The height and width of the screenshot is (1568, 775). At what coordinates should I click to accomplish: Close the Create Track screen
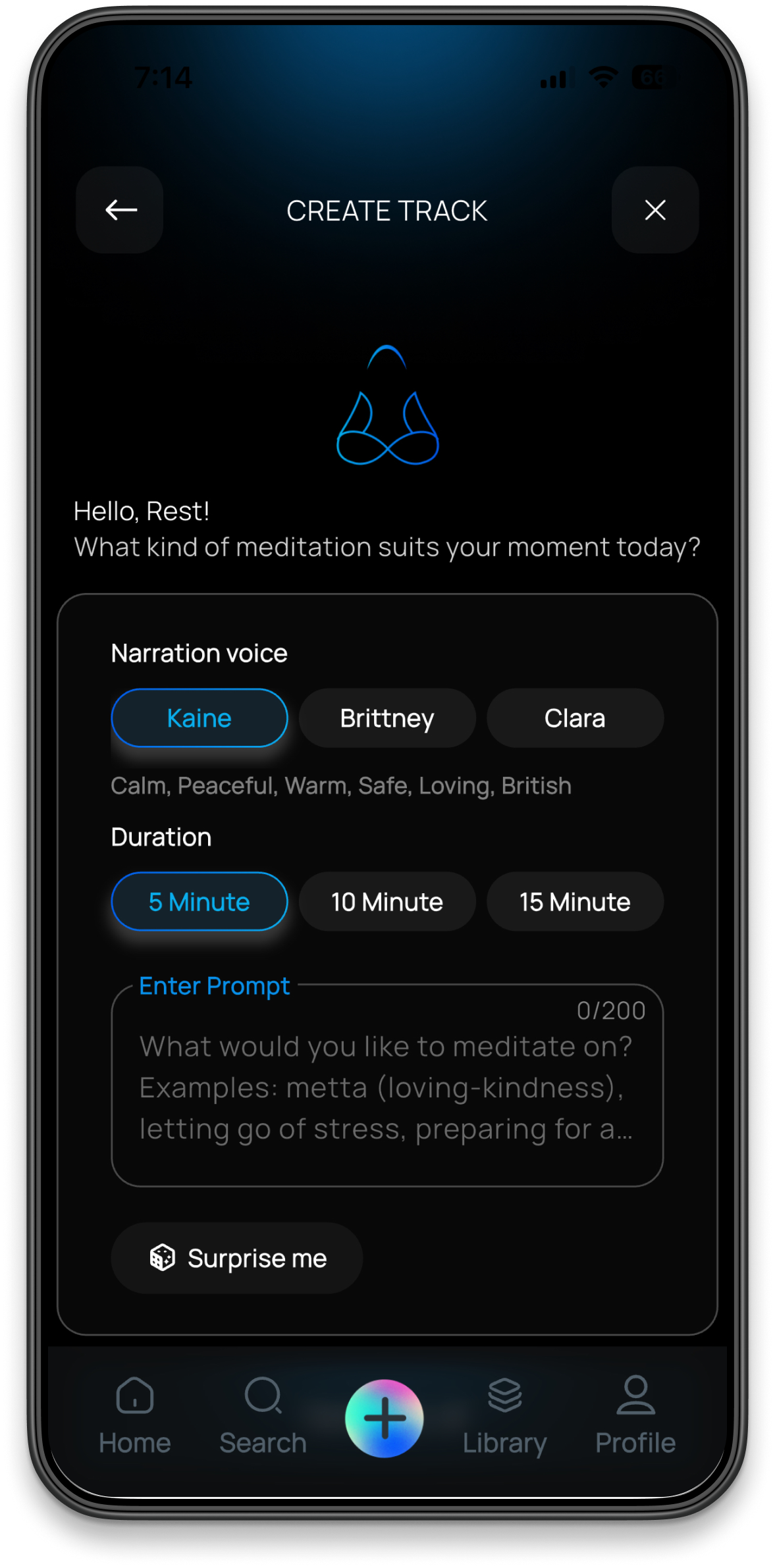tap(655, 210)
